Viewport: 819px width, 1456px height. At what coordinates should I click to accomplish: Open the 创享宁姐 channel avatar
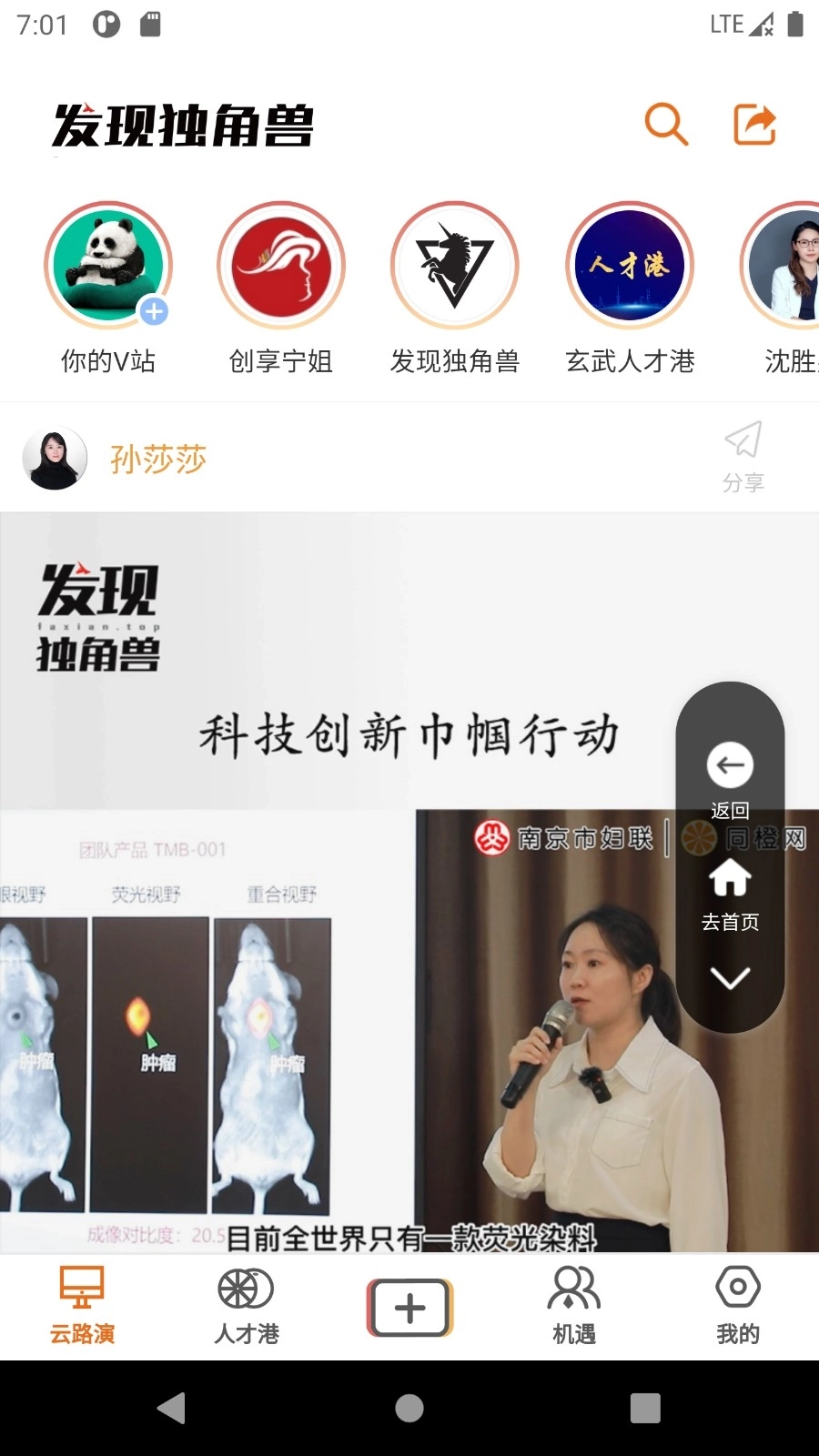(x=281, y=265)
